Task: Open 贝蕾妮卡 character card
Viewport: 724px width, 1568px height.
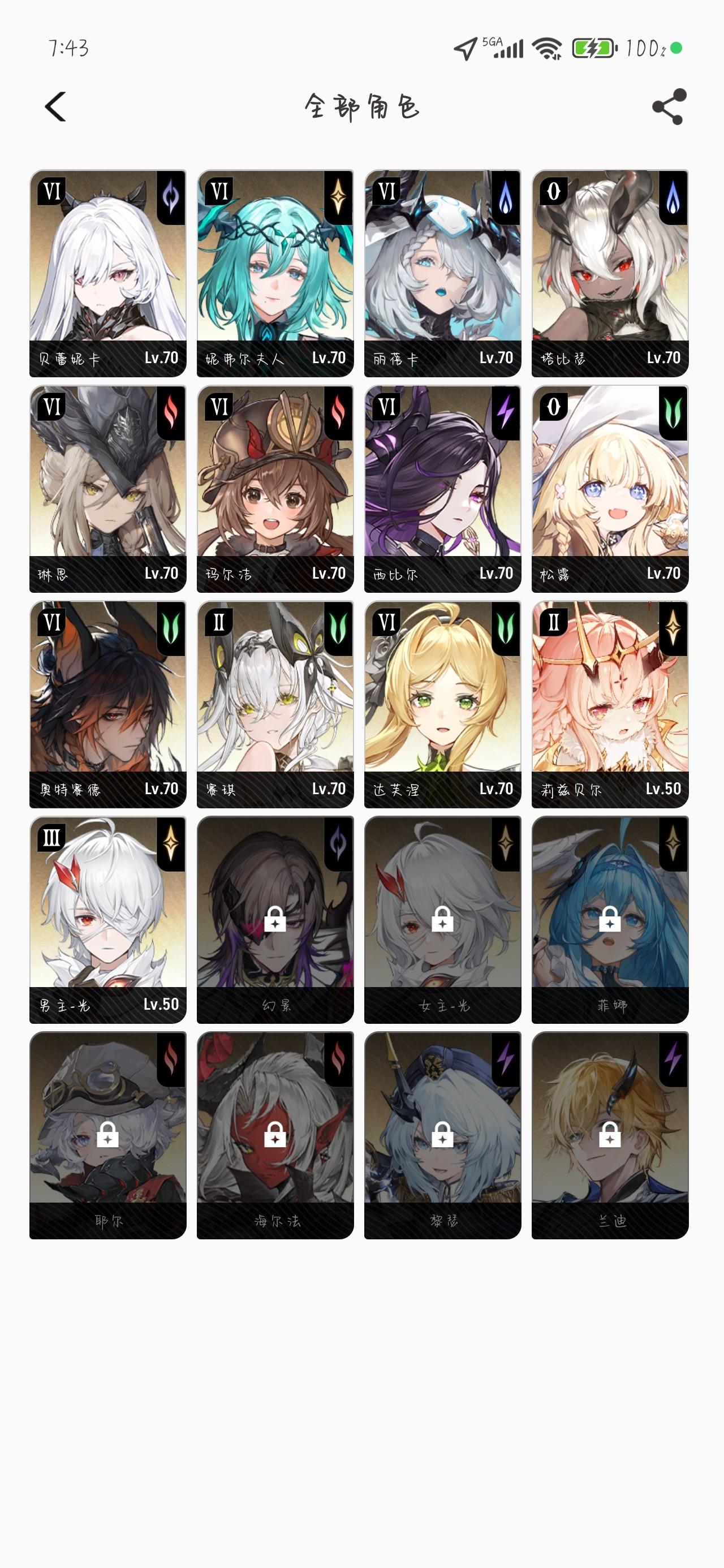Action: pyautogui.click(x=108, y=273)
